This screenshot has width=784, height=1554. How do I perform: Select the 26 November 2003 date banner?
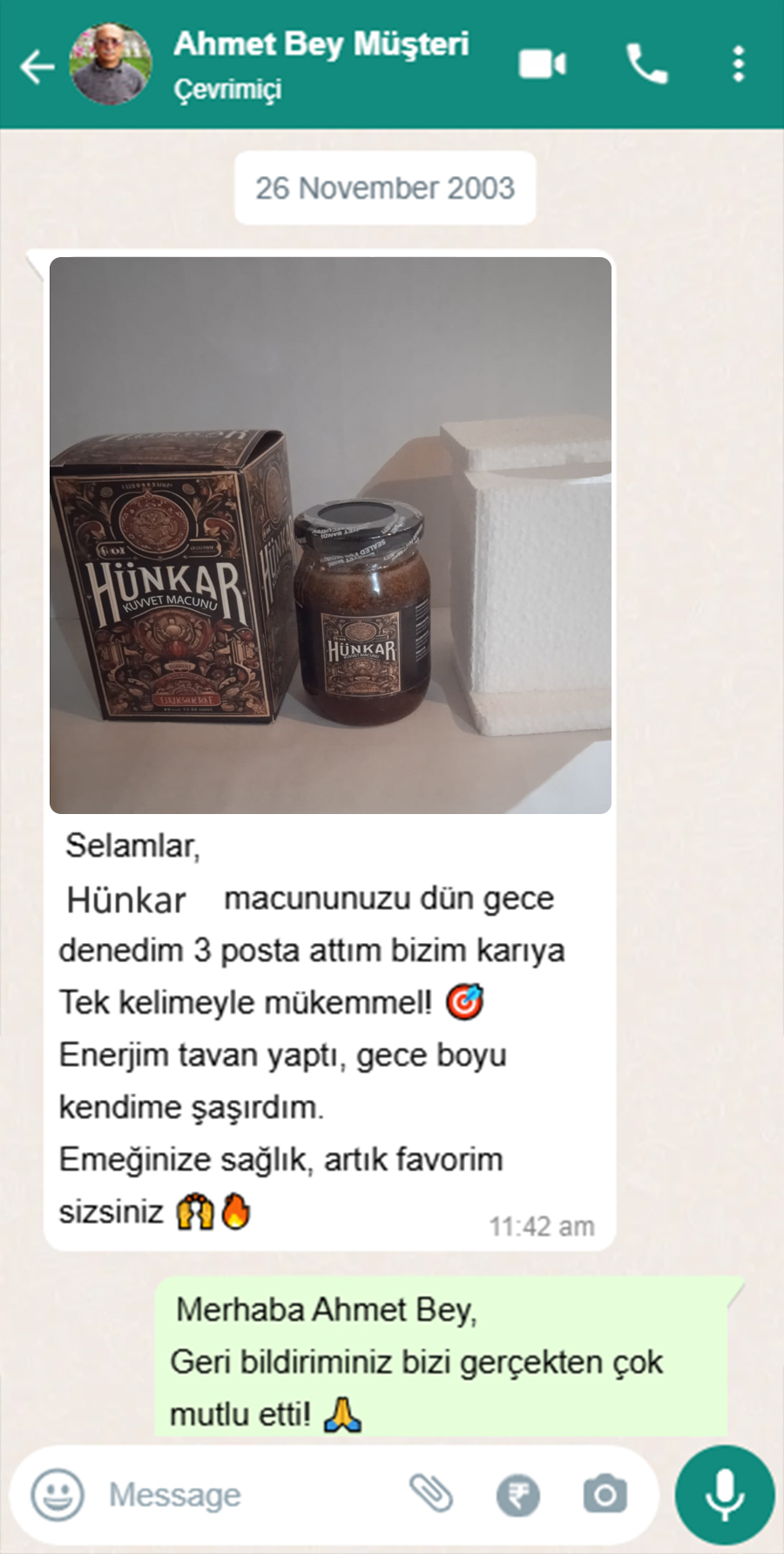(386, 187)
